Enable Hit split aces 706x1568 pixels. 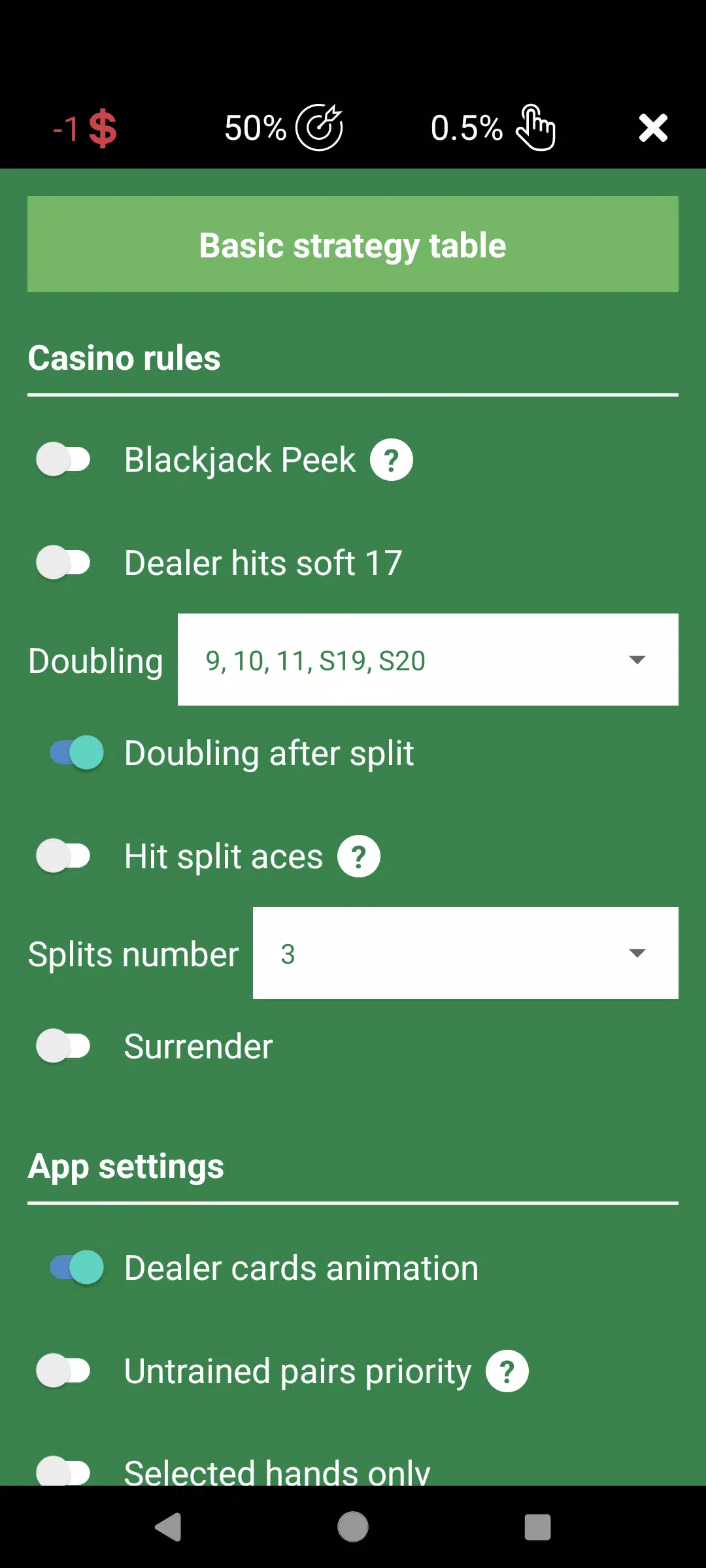pyautogui.click(x=63, y=856)
